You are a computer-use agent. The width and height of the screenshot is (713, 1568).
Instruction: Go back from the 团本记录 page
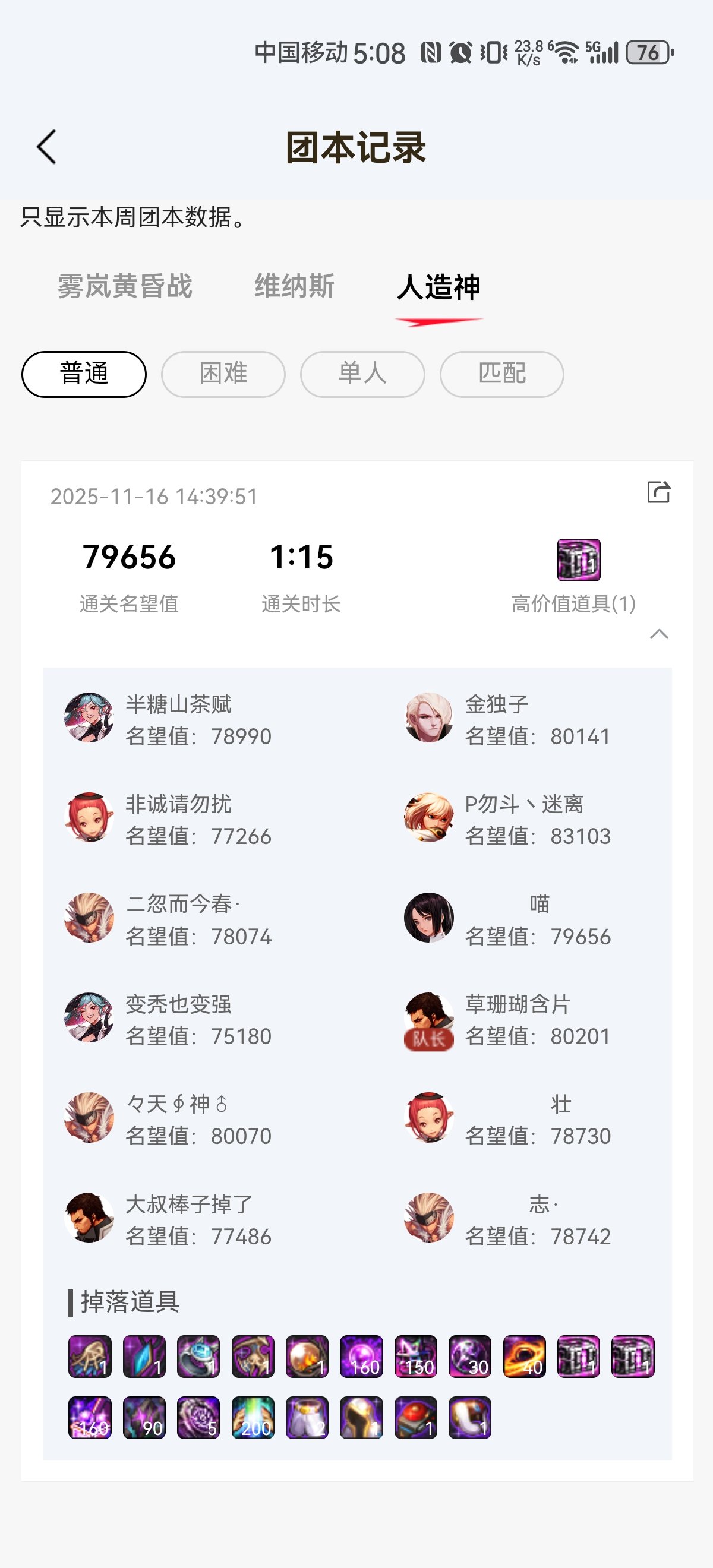click(47, 147)
